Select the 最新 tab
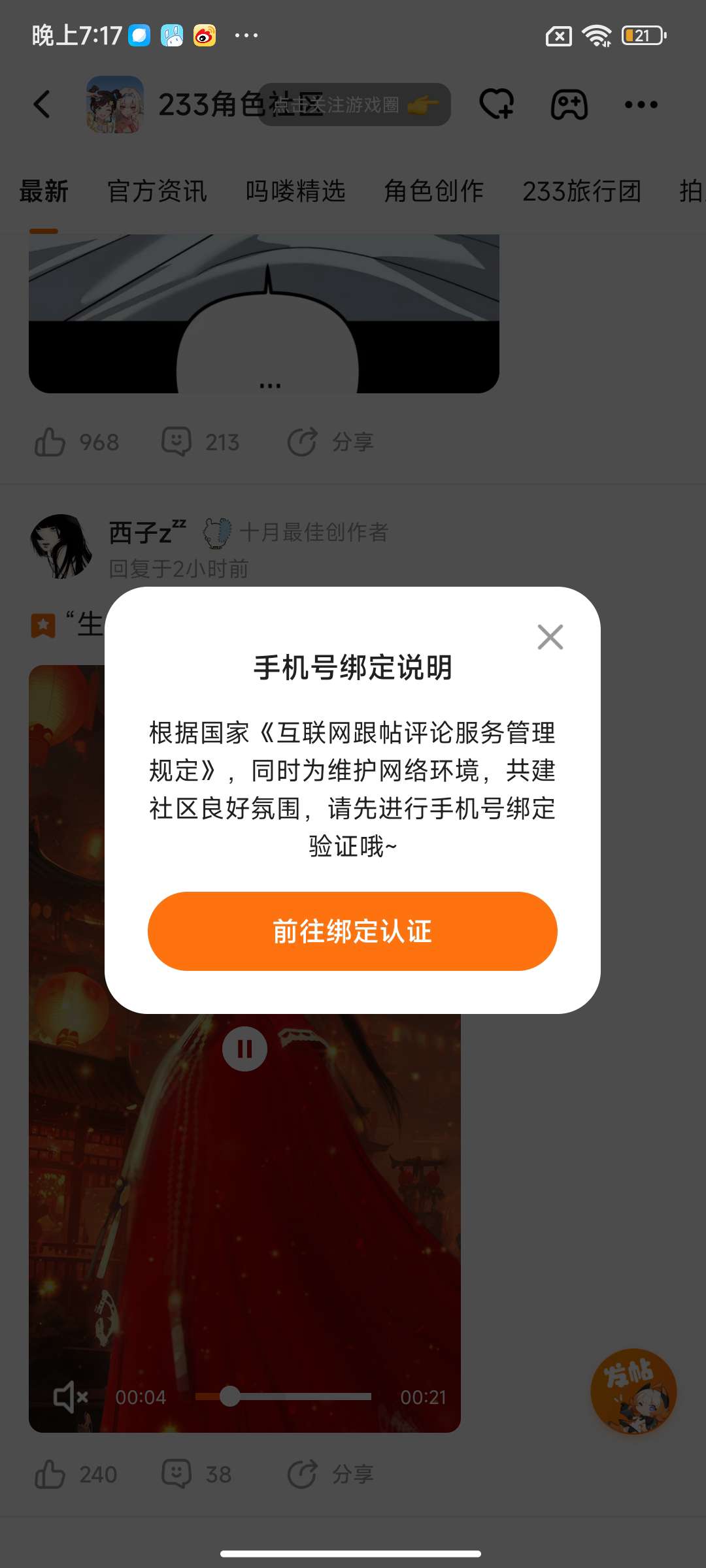The image size is (706, 1568). pyautogui.click(x=44, y=191)
